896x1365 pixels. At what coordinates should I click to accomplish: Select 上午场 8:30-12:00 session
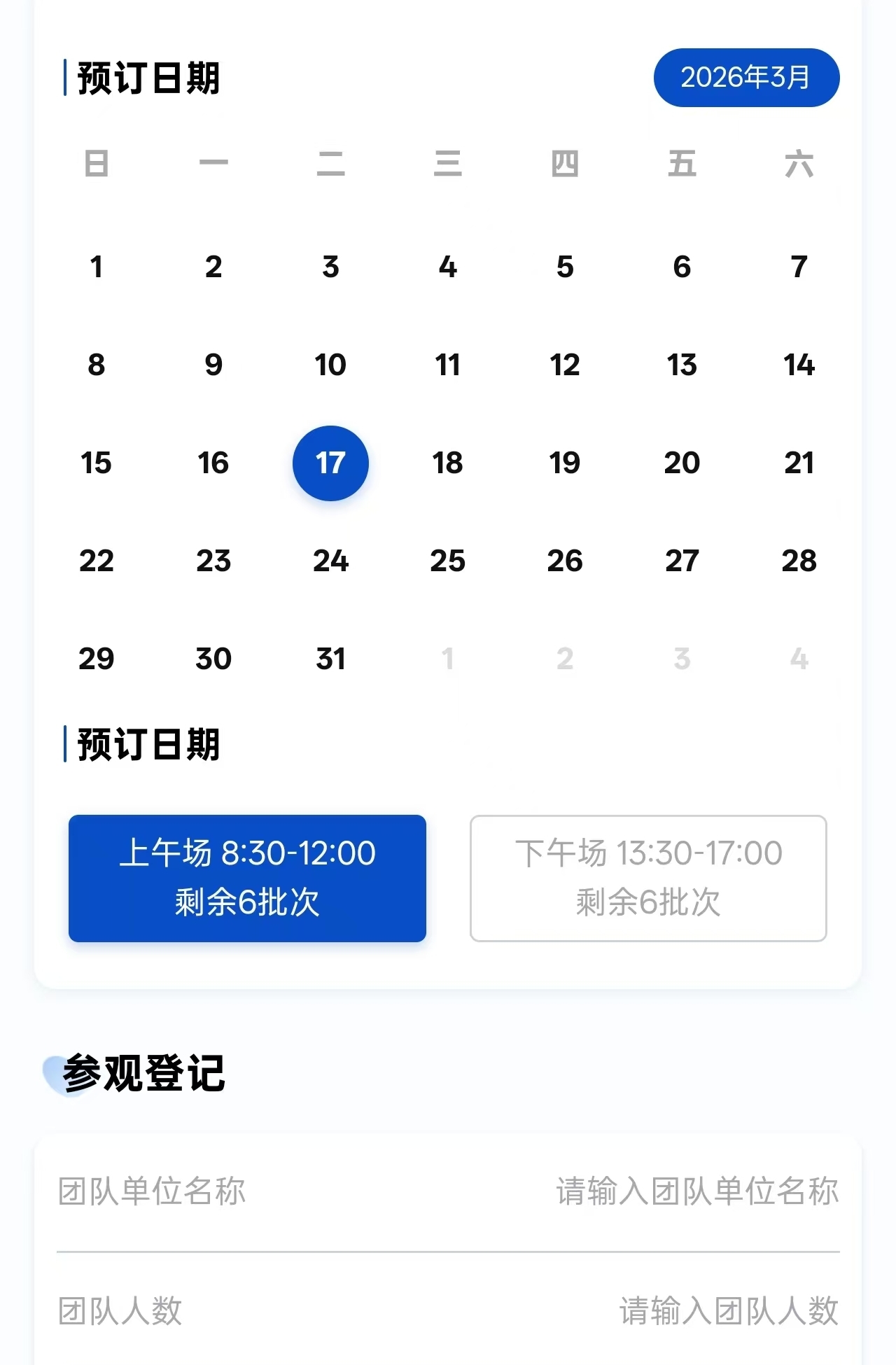pos(247,878)
